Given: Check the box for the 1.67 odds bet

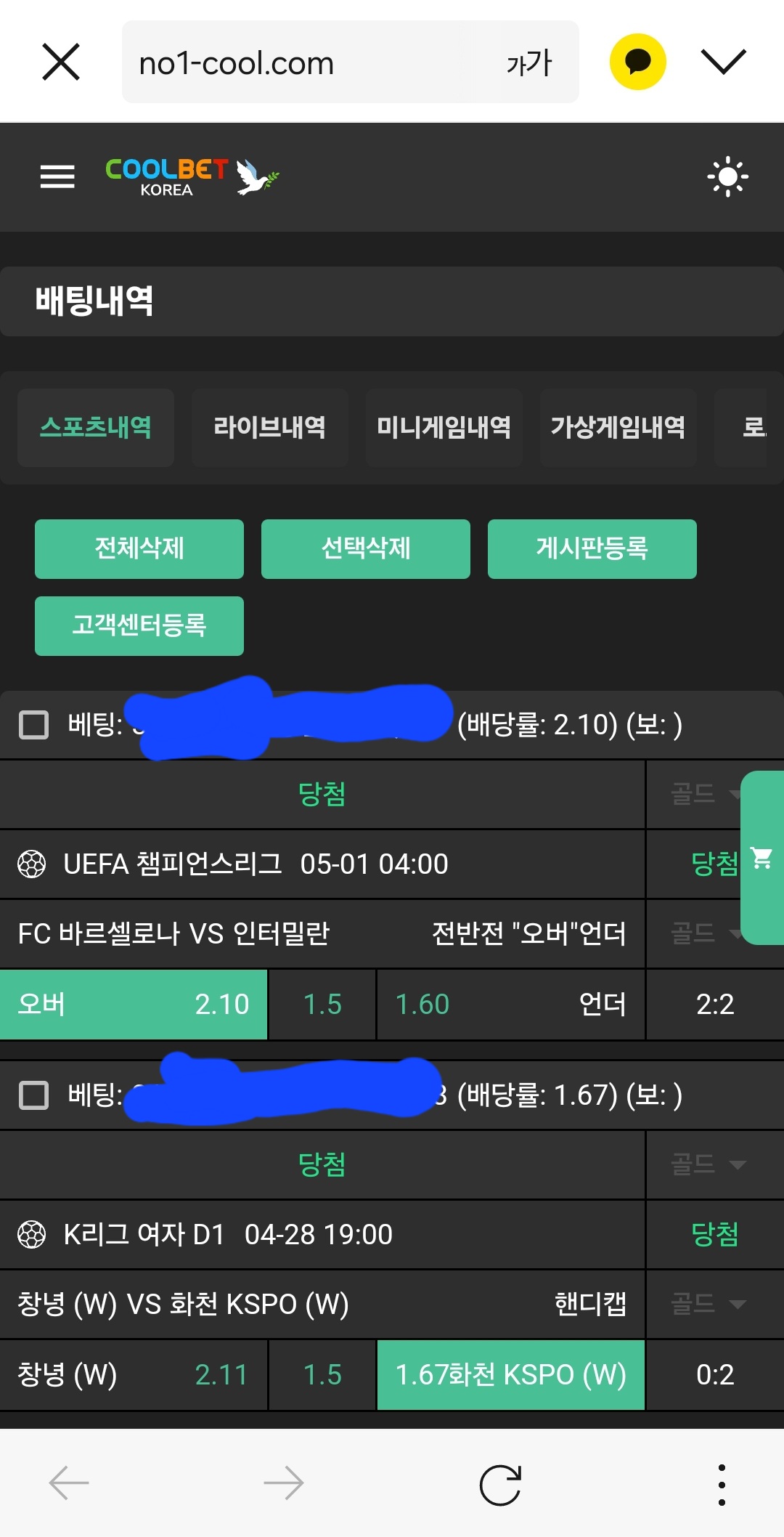Looking at the screenshot, I should pyautogui.click(x=33, y=1095).
